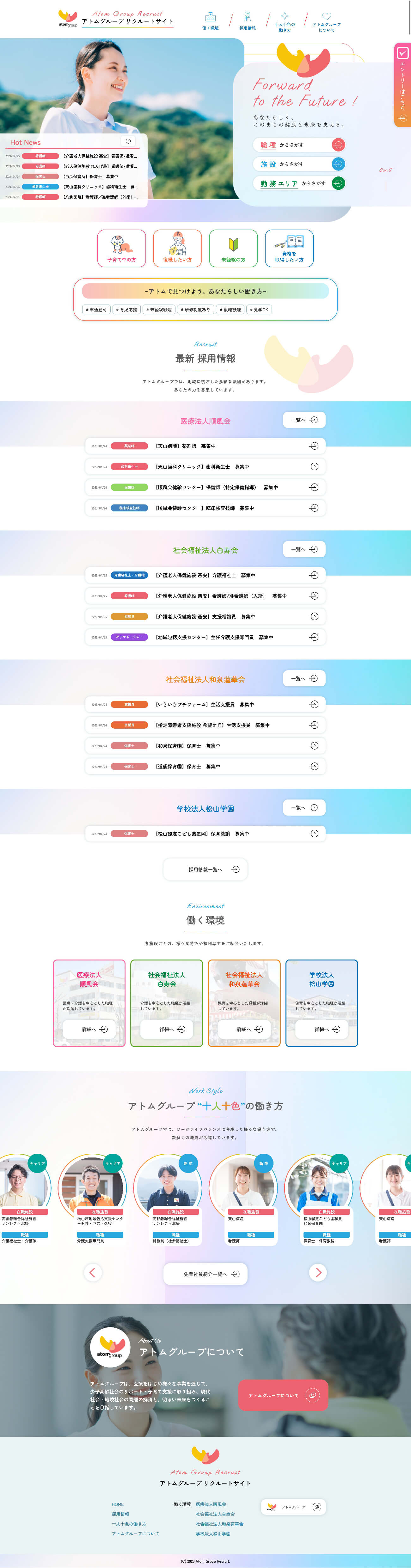Open the いきいきプチファーム 生活支援員 listing
This screenshot has width=411, height=1568.
tap(205, 704)
